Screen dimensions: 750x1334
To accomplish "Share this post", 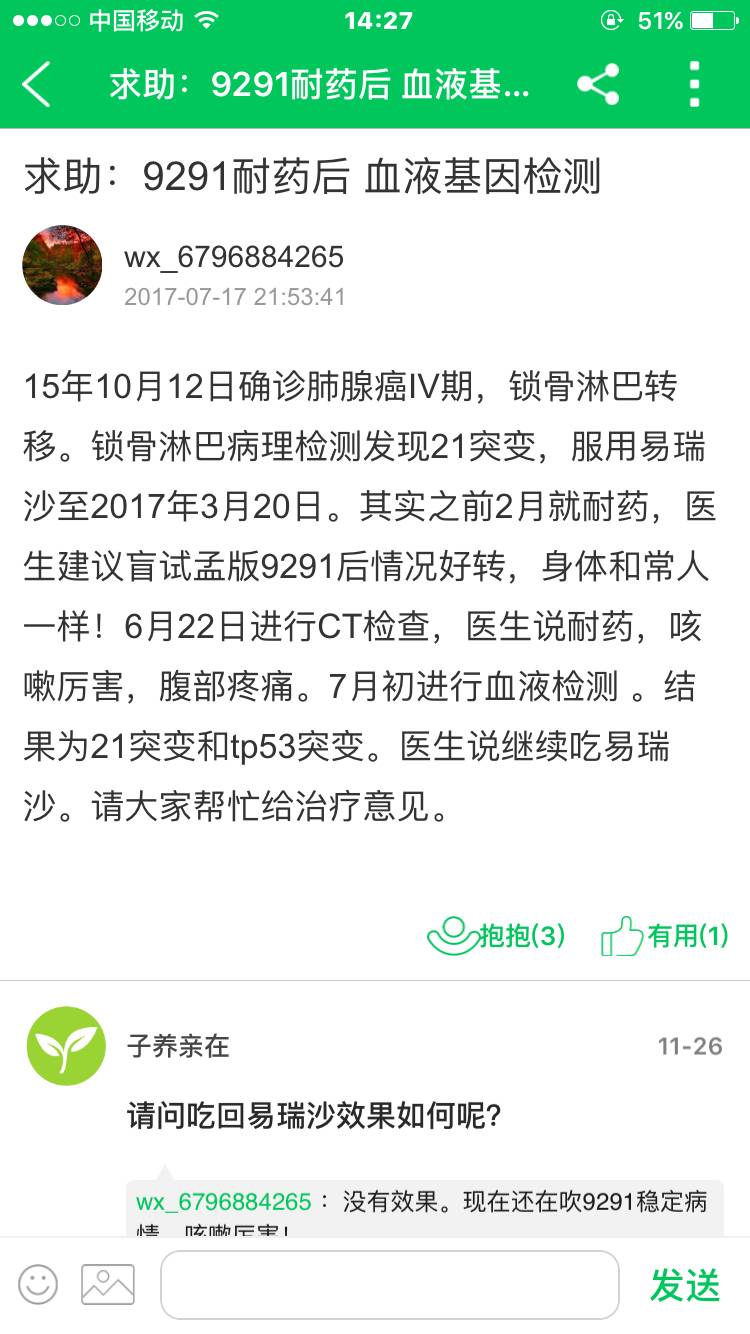I will click(x=598, y=84).
